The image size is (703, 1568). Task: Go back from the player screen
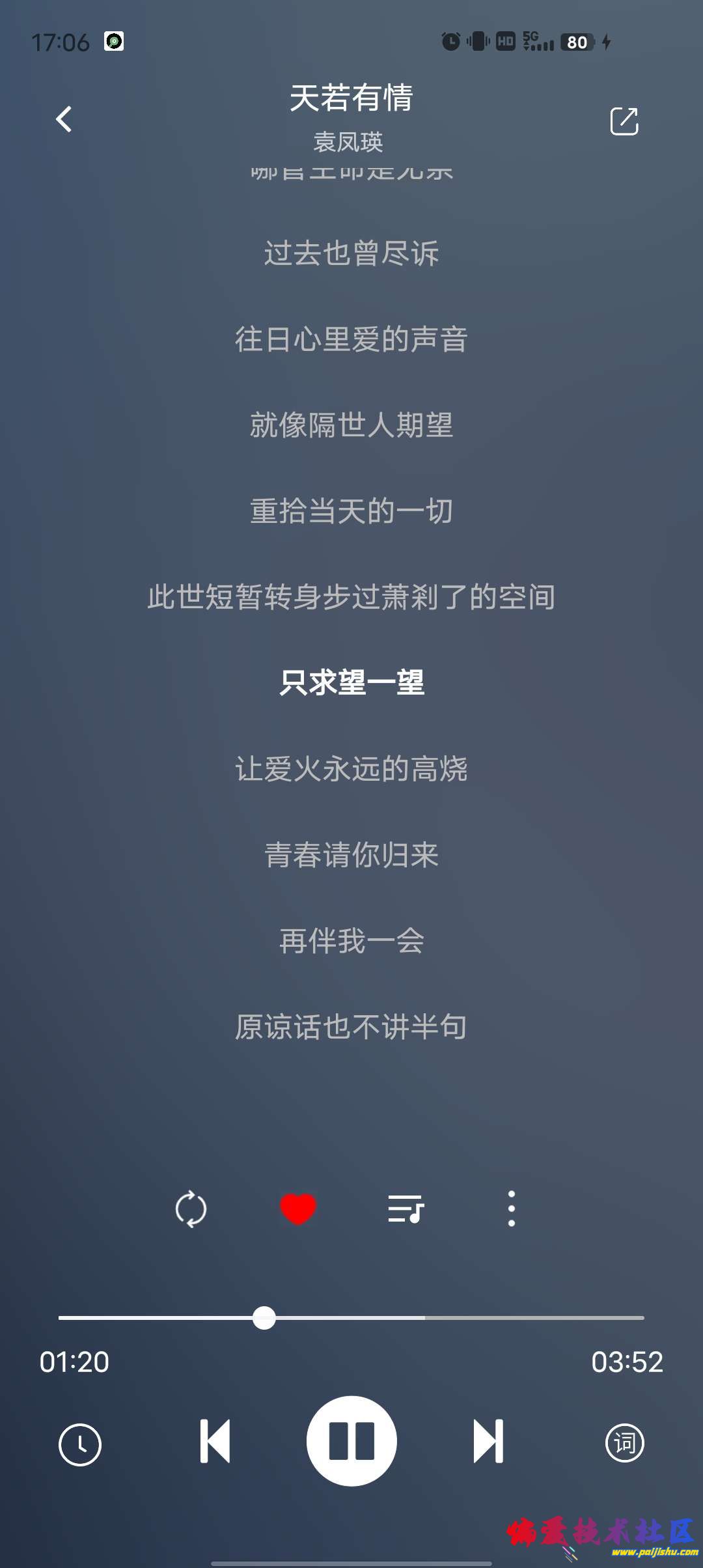pyautogui.click(x=64, y=119)
